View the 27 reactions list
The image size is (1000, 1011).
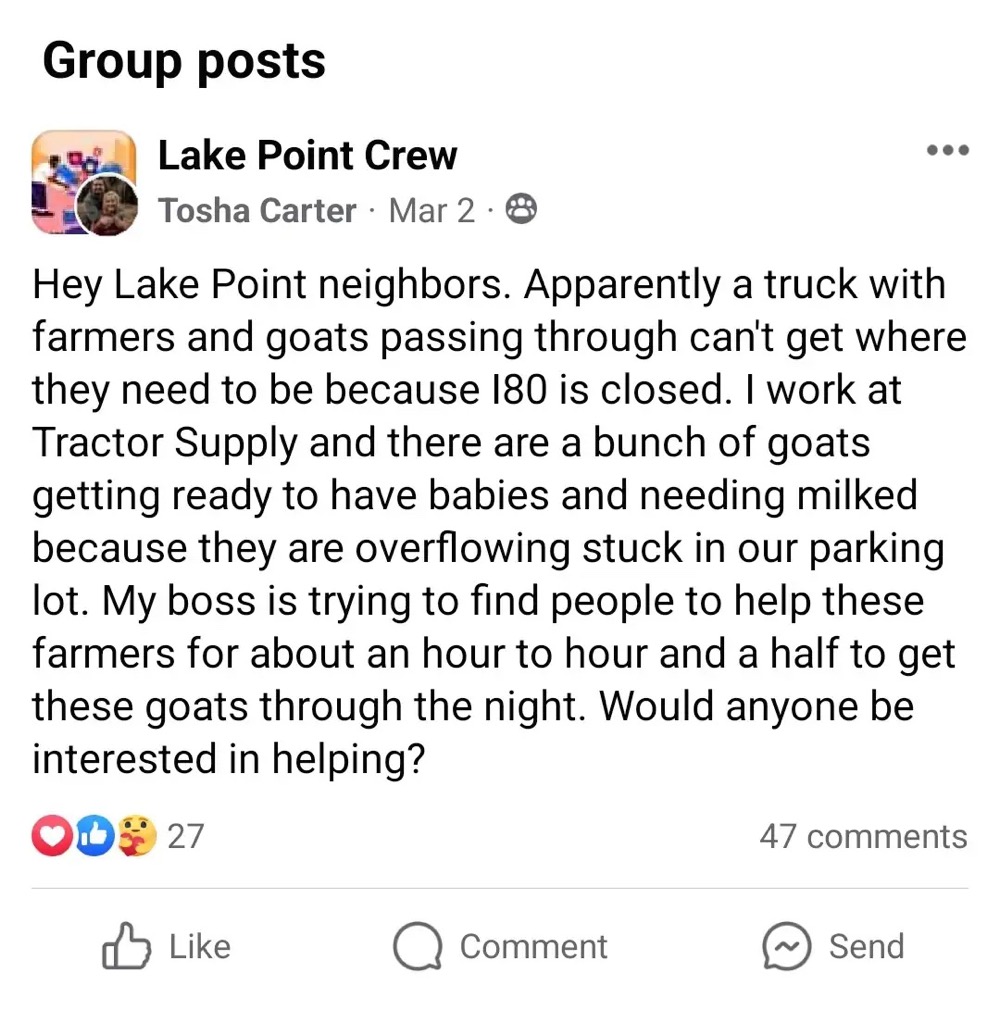pyautogui.click(x=118, y=836)
